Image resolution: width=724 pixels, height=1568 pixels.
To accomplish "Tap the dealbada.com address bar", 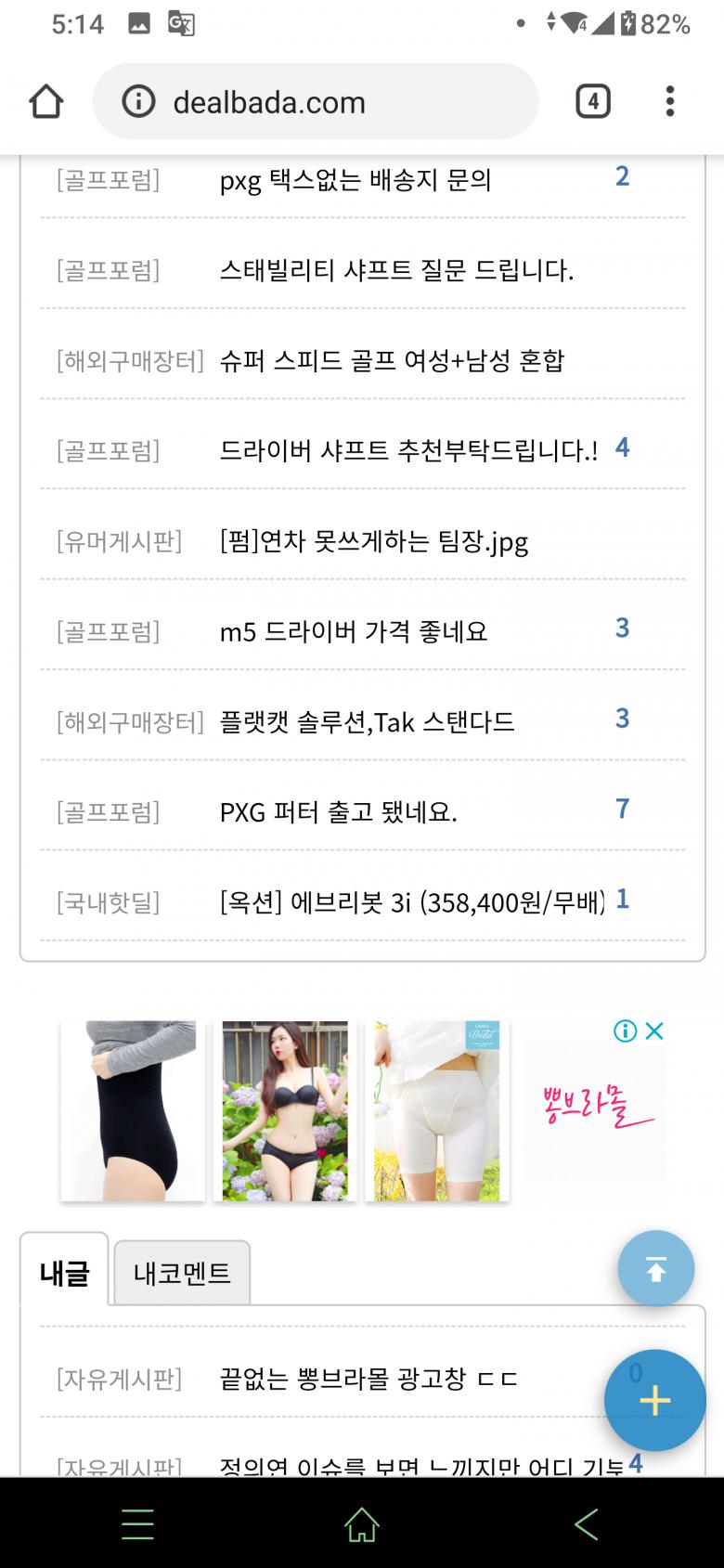I will click(316, 101).
